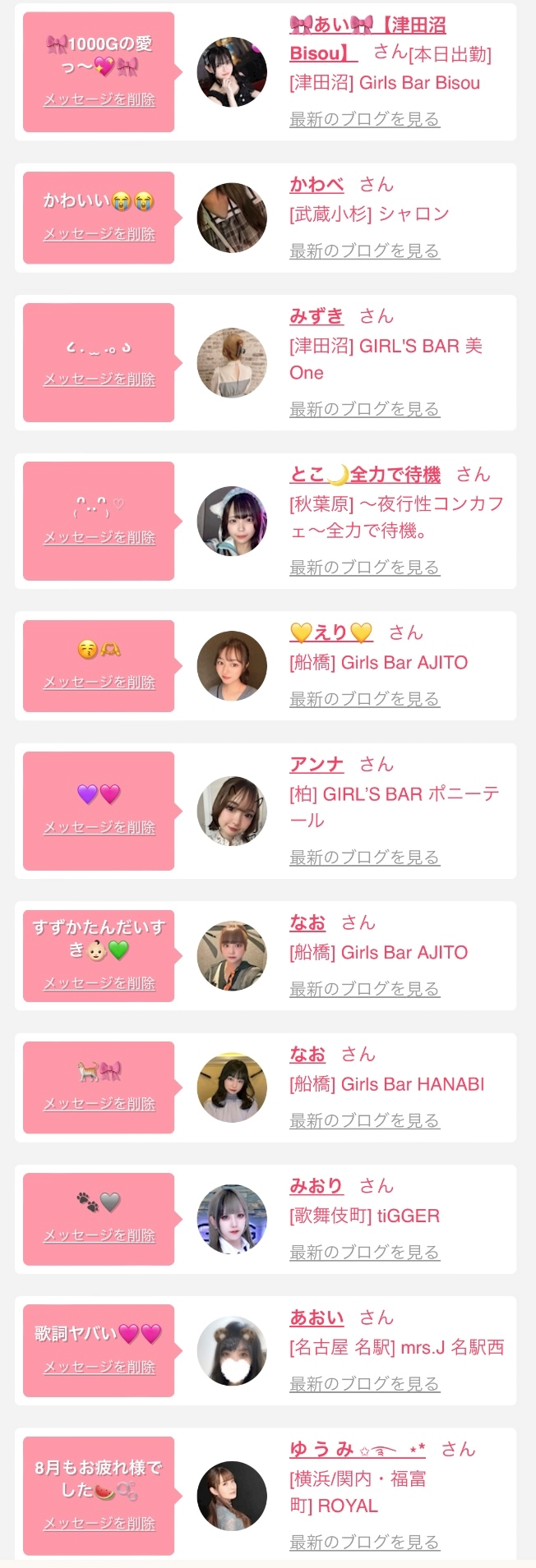
Task: Open えり's profile name link
Action: click(x=331, y=632)
